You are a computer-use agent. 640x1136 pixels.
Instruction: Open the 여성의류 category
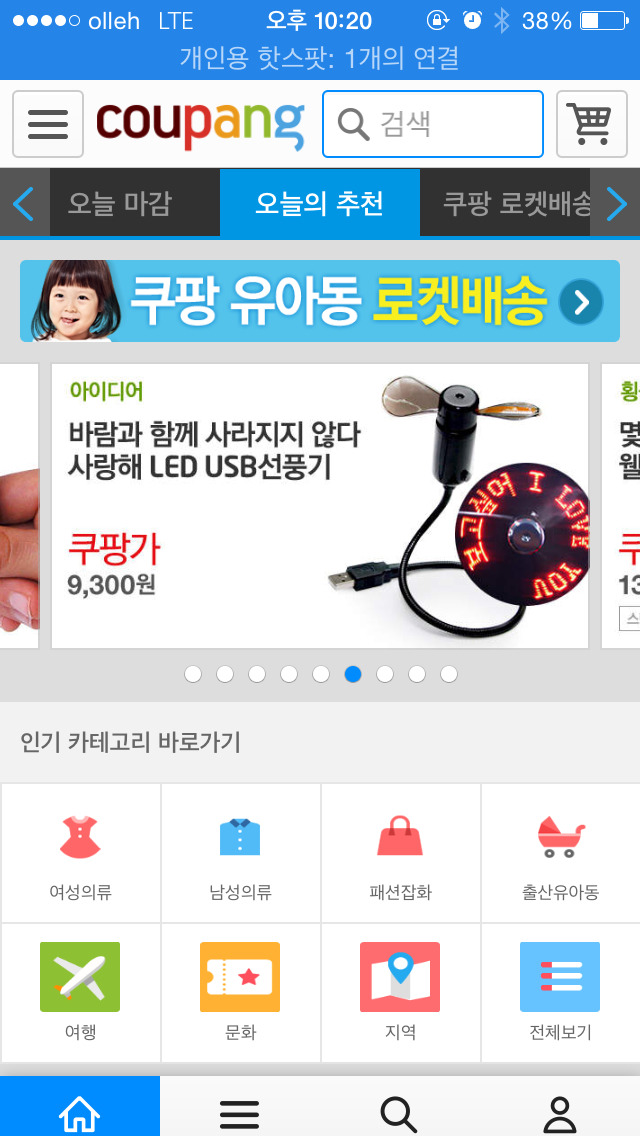pos(81,853)
